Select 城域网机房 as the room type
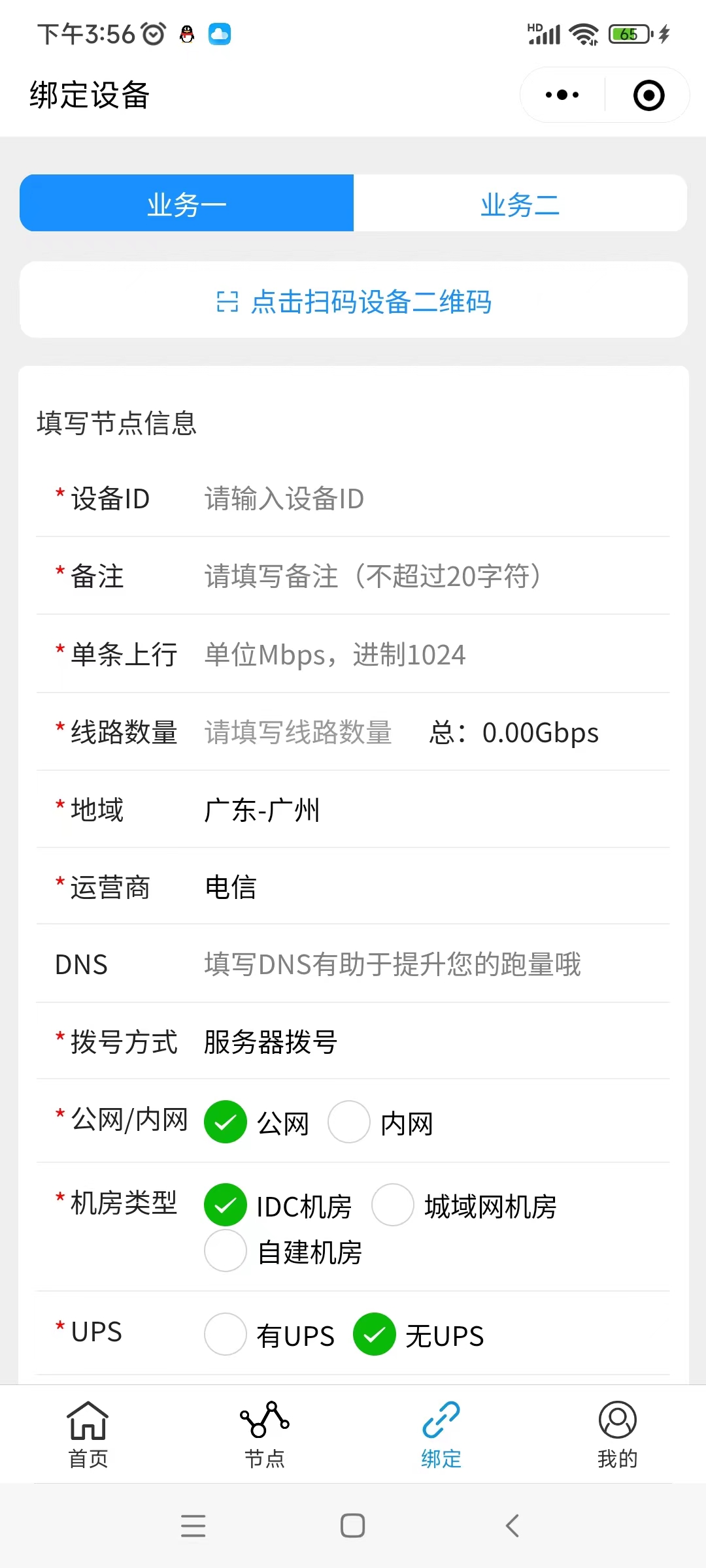Screen dimensions: 706x1568 394,1205
